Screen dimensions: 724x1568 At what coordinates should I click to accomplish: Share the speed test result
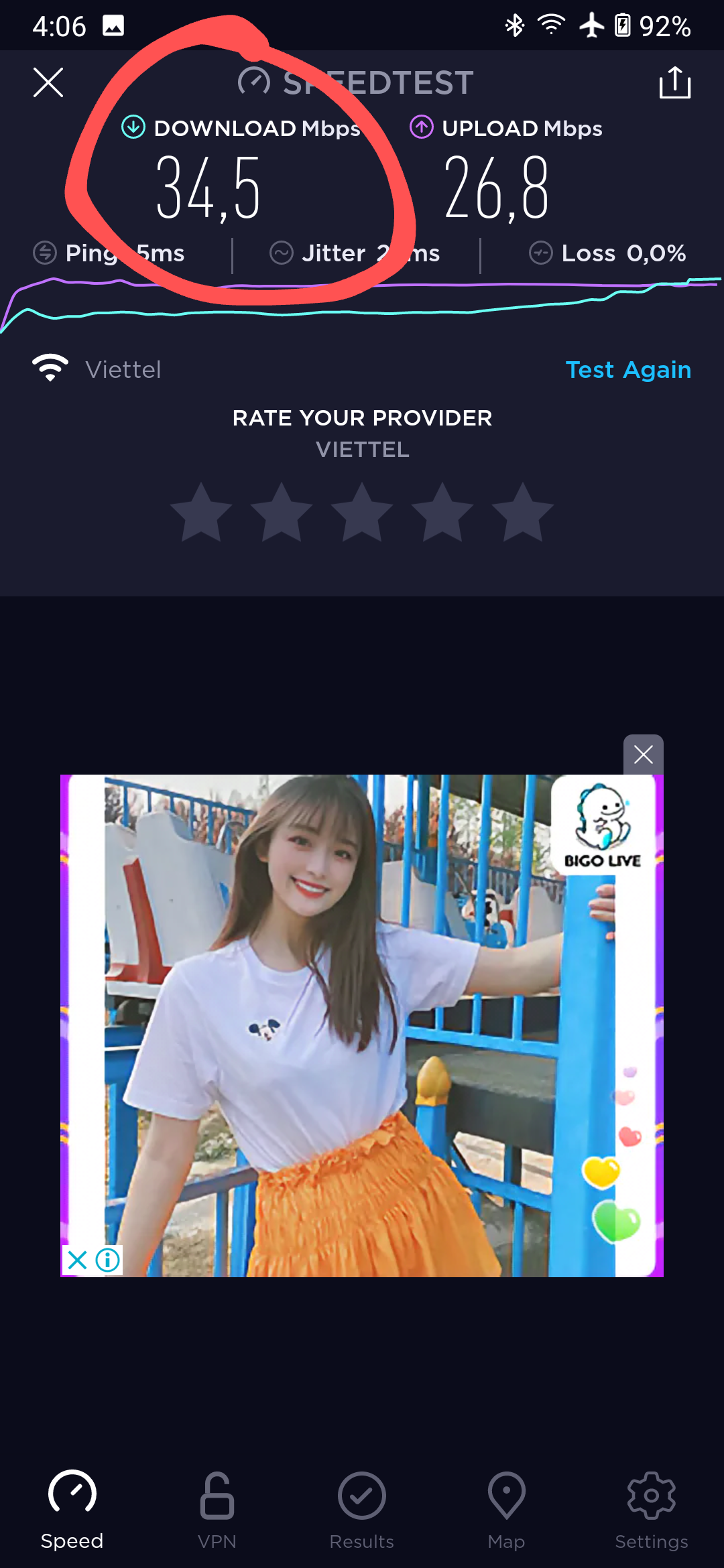tap(674, 82)
